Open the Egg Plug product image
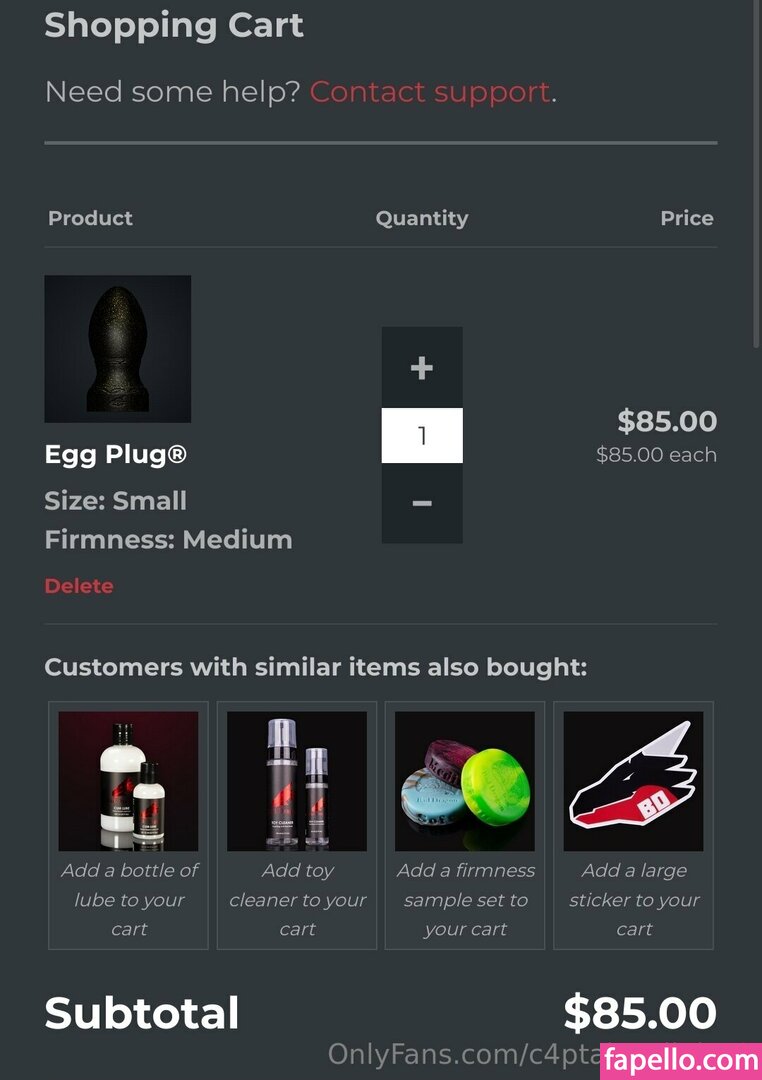Viewport: 762px width, 1080px height. [118, 348]
